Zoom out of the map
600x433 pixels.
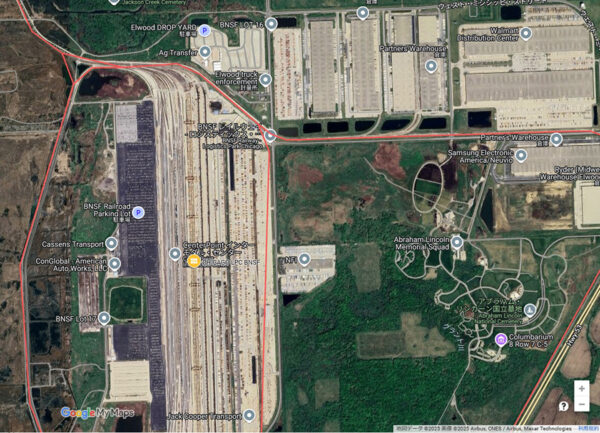coord(581,405)
